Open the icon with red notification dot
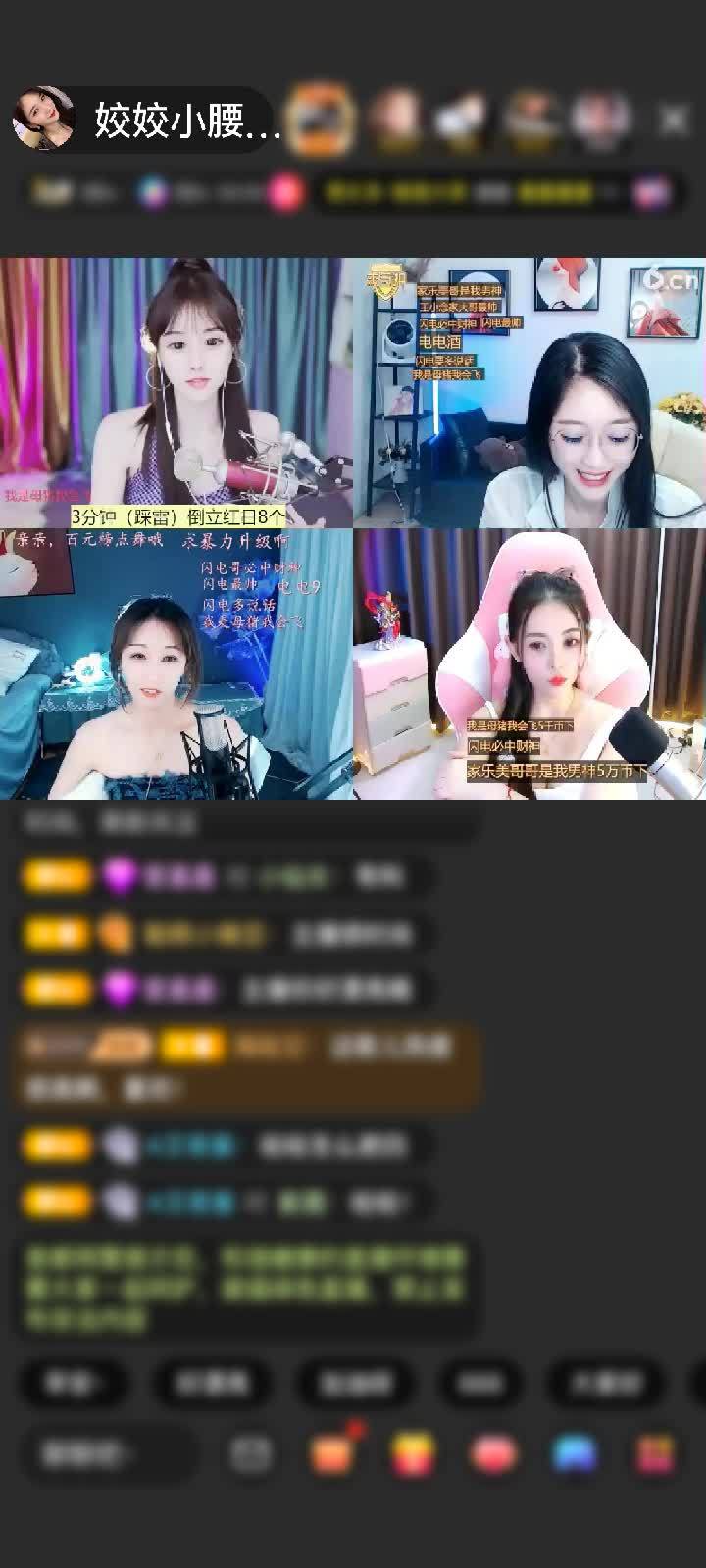 [x=333, y=1452]
